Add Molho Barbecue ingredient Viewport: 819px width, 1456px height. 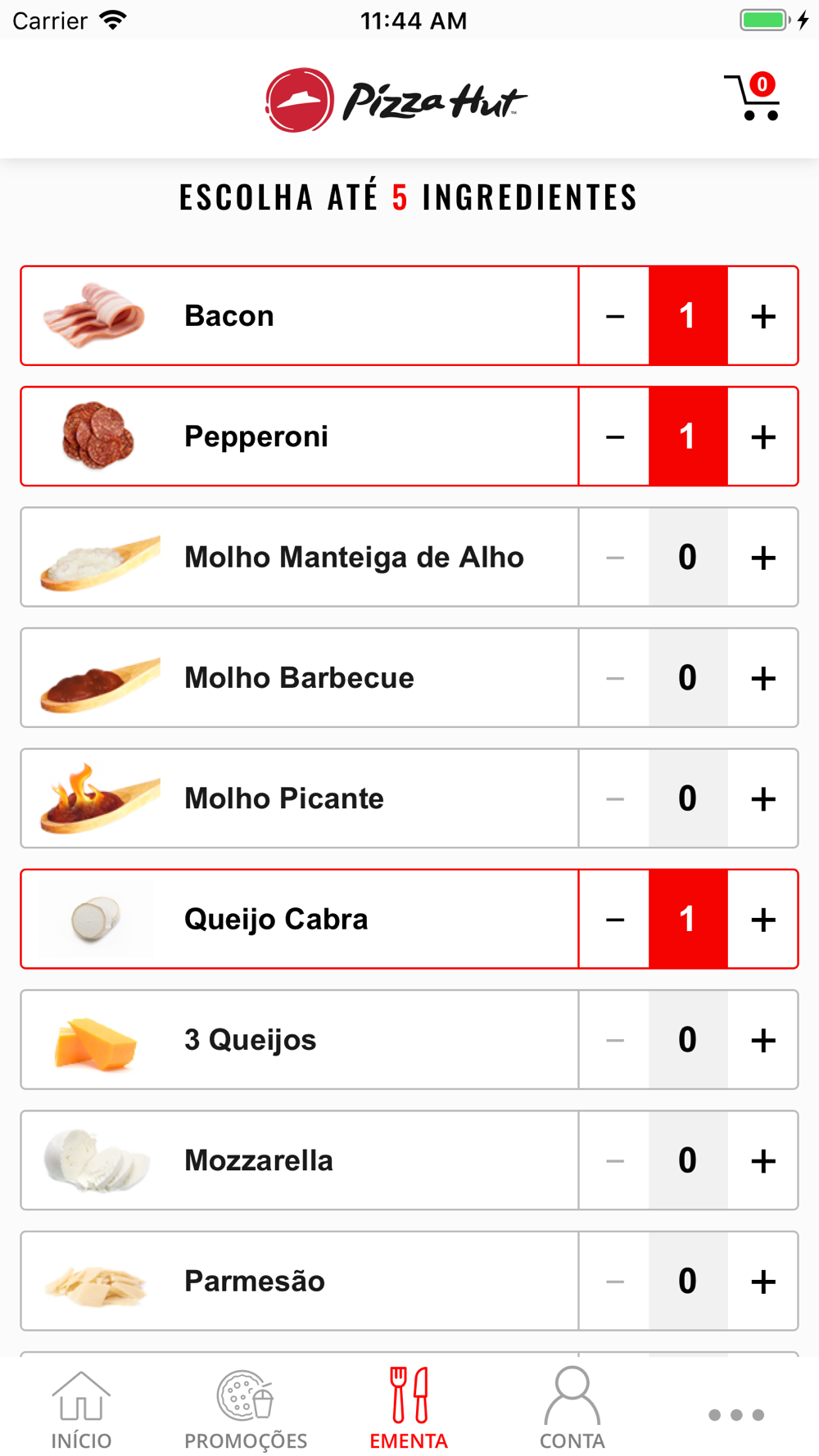[x=763, y=678]
